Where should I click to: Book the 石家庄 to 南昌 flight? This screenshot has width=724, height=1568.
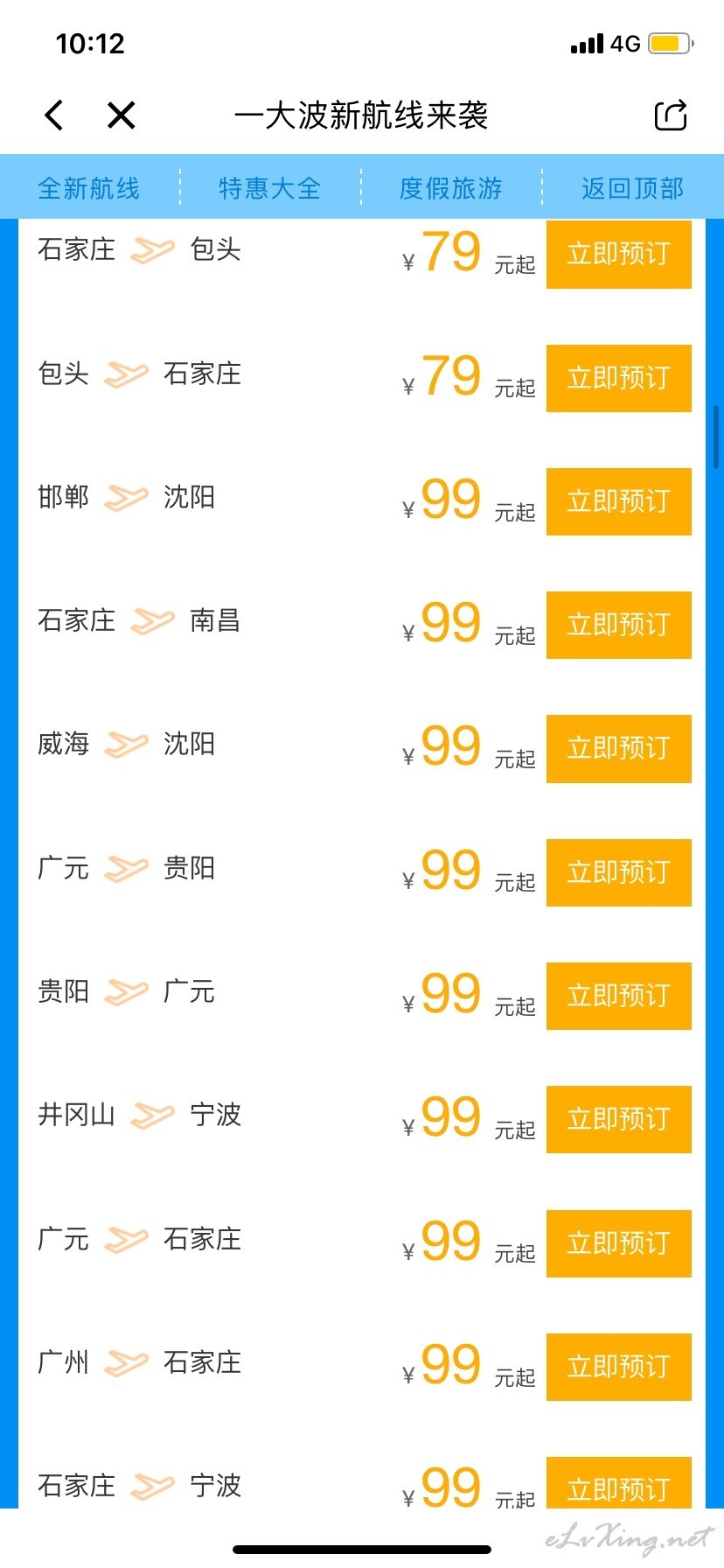(619, 625)
